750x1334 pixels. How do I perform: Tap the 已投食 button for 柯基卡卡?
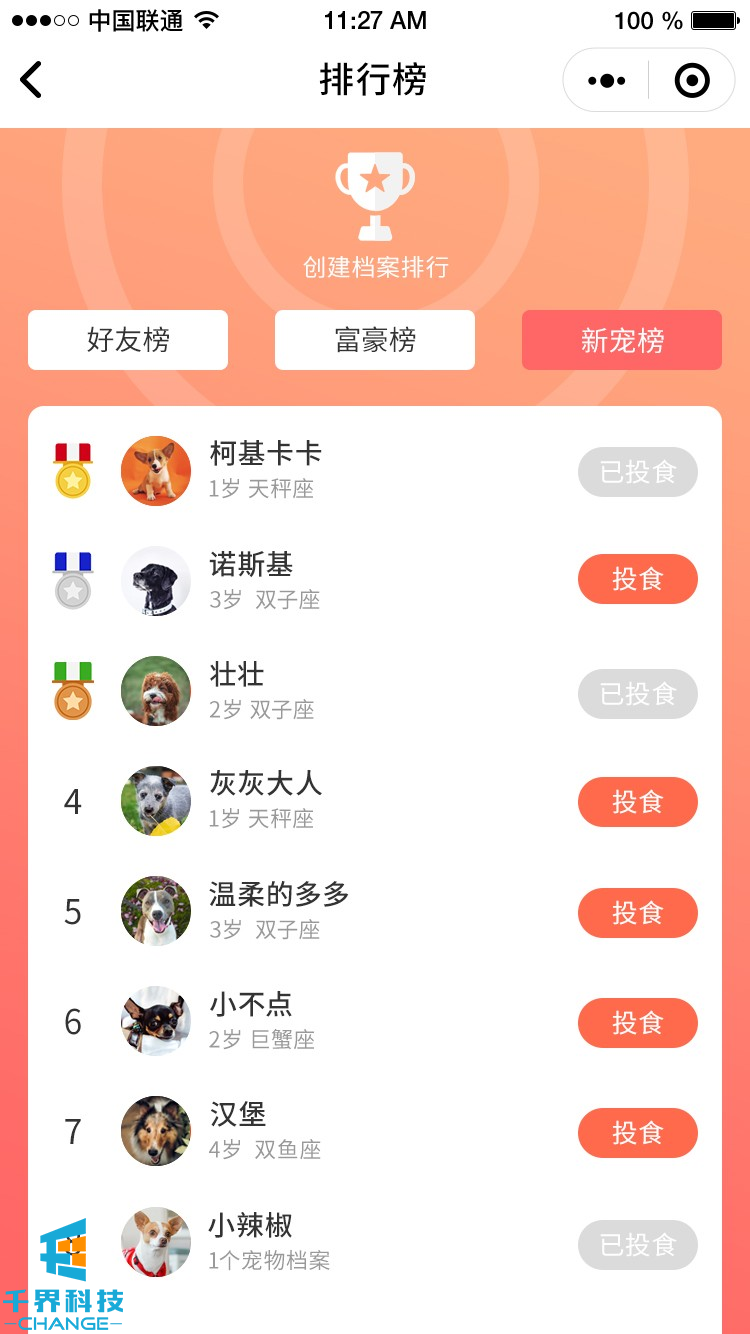(x=637, y=472)
